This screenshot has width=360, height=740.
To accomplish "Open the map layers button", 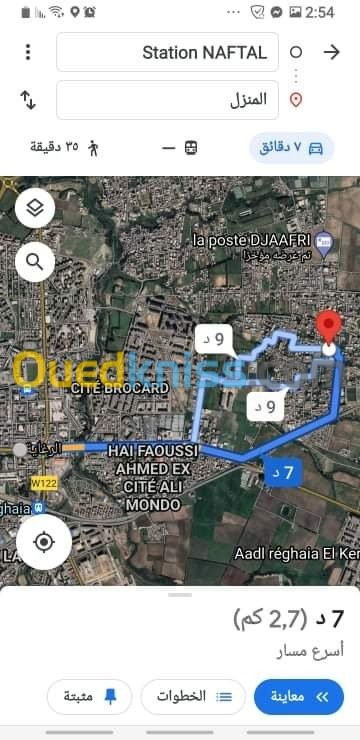I will point(35,207).
